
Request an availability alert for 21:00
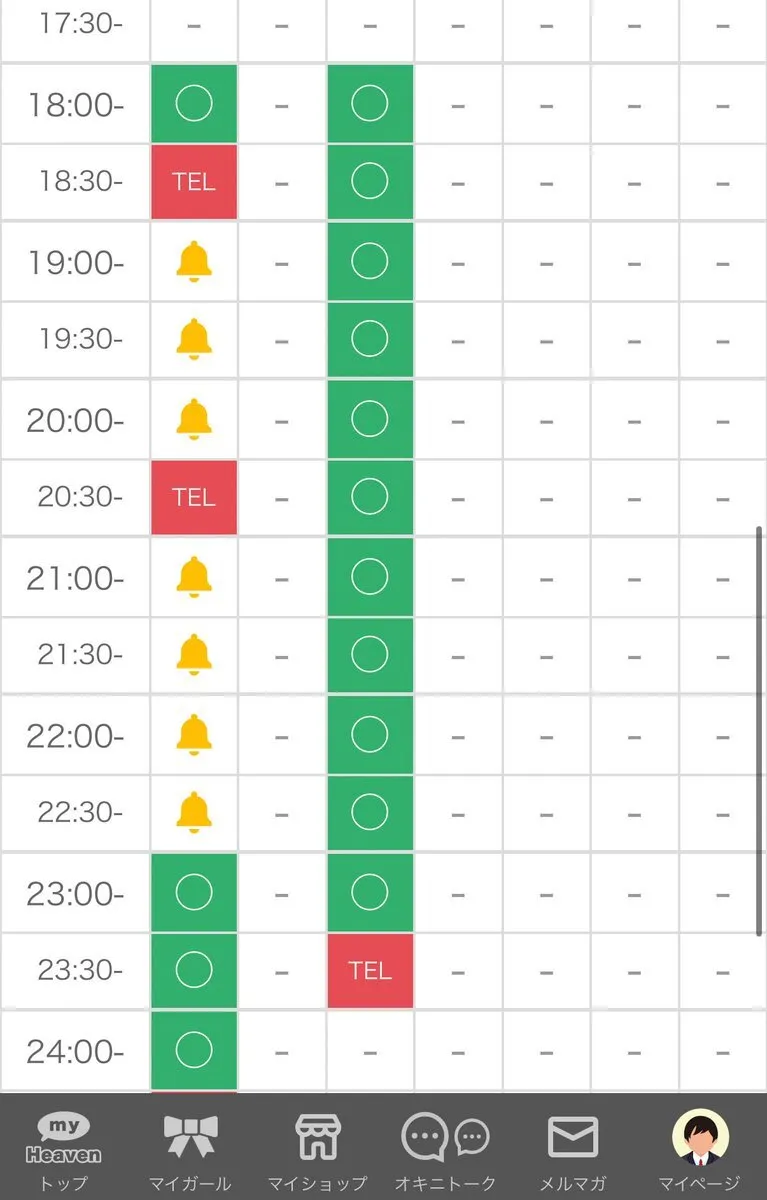pyautogui.click(x=194, y=577)
